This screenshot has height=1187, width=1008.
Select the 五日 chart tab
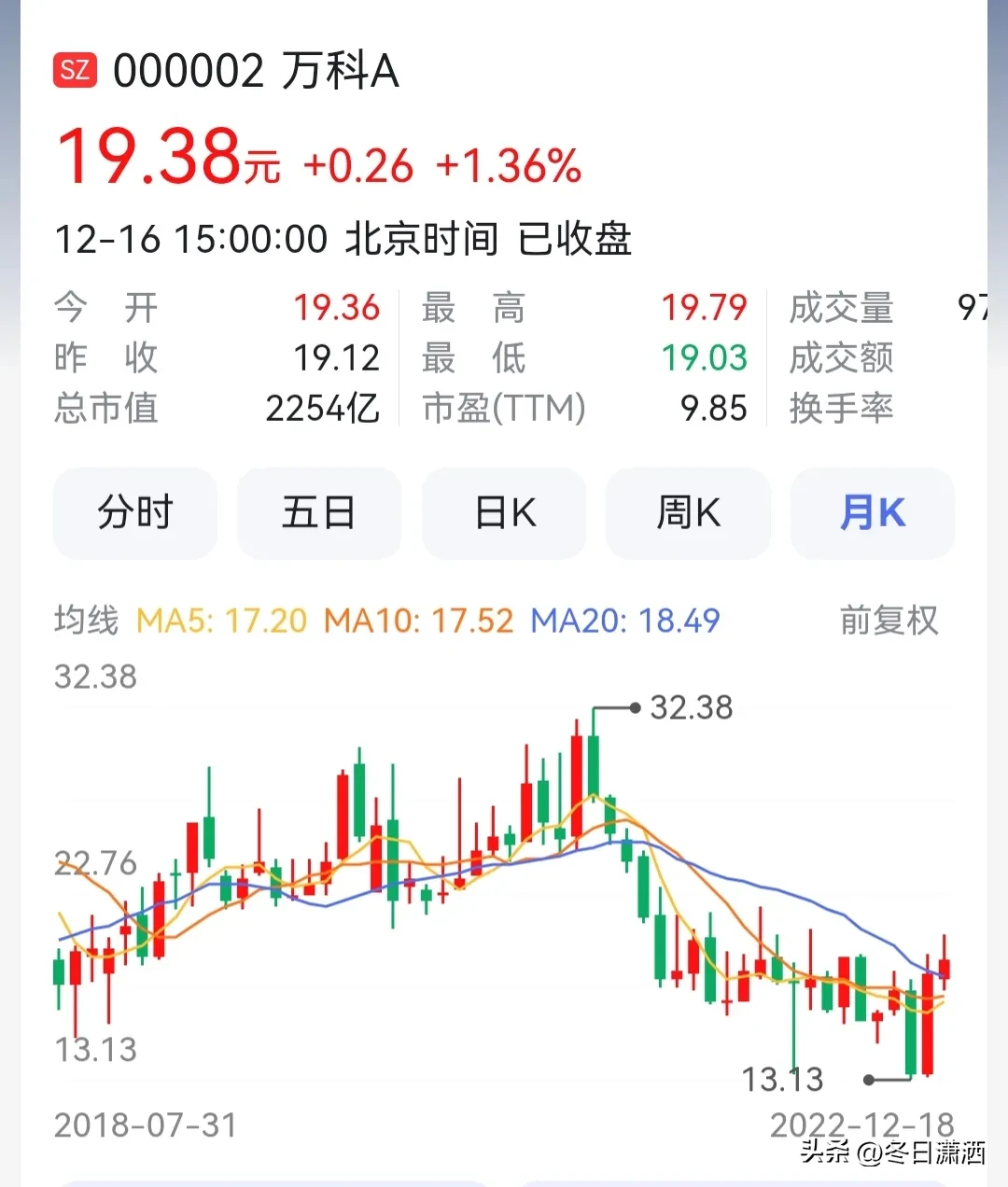[x=318, y=513]
